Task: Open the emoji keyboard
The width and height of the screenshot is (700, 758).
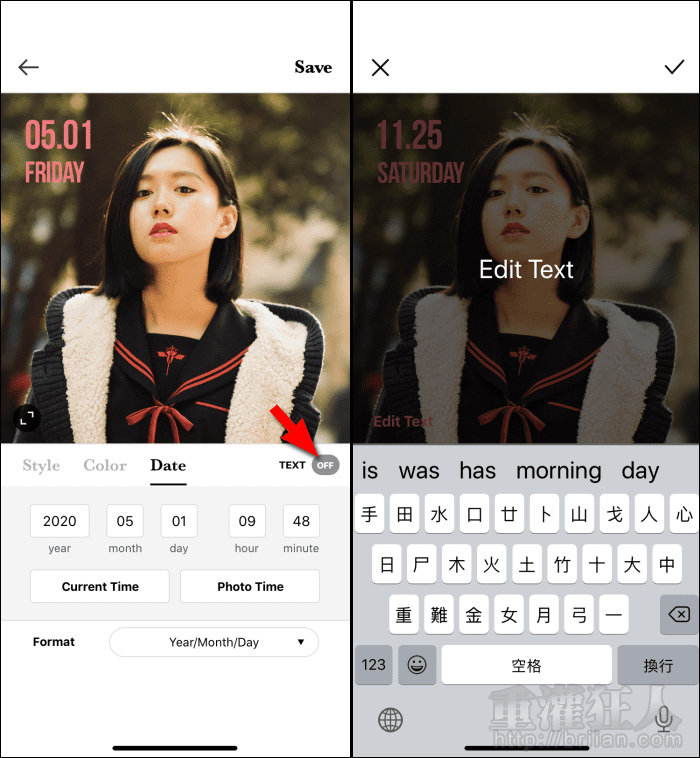Action: tap(416, 665)
